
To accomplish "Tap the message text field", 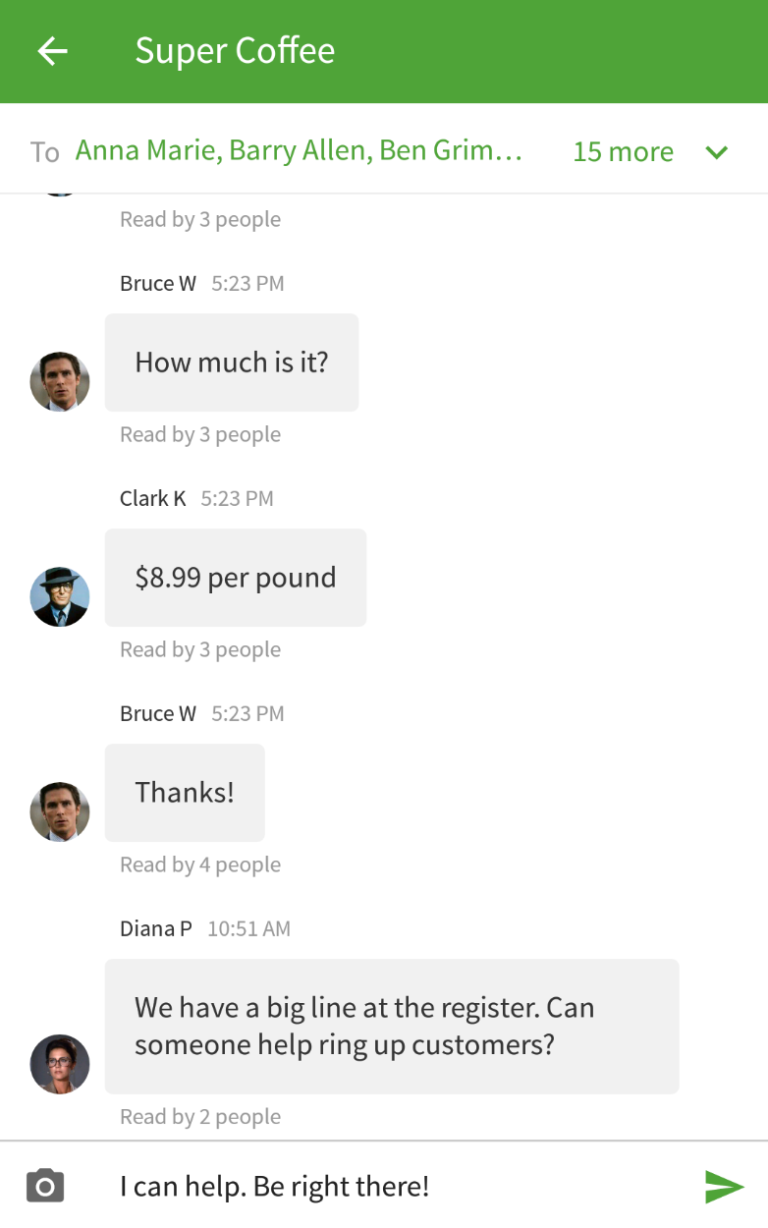I will click(400, 1186).
